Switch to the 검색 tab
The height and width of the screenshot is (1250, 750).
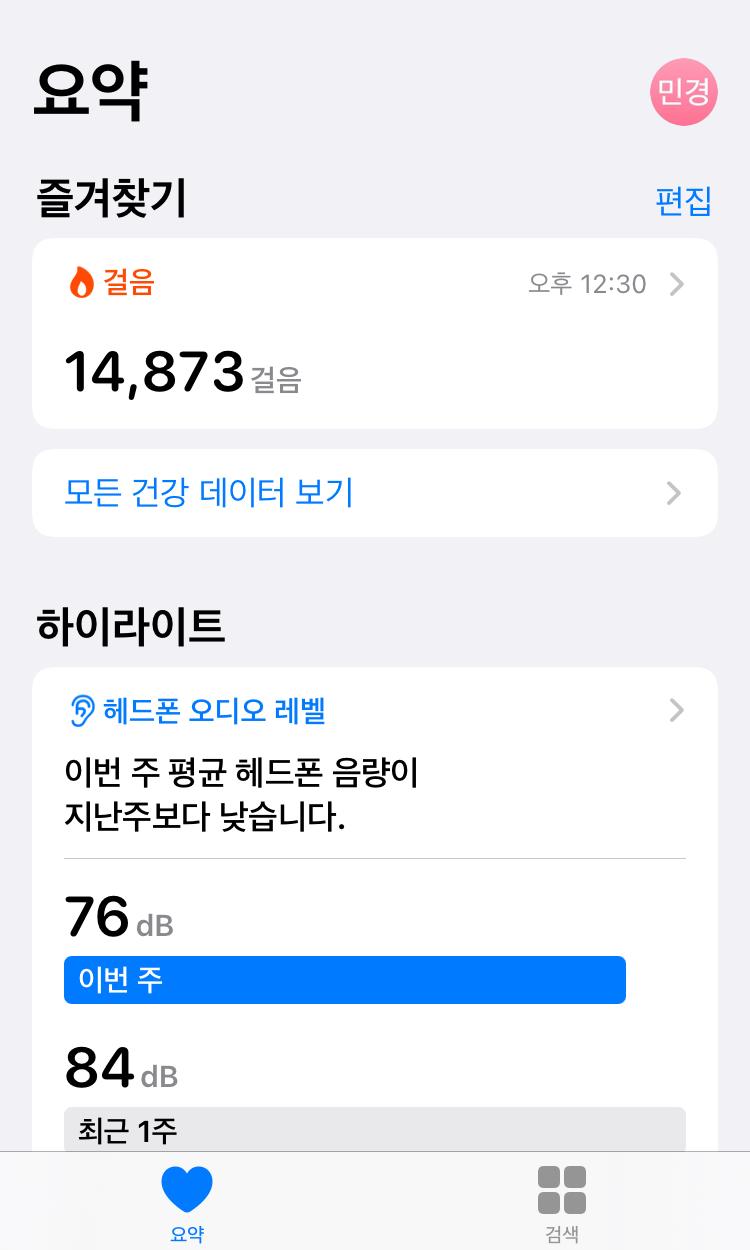point(561,1202)
